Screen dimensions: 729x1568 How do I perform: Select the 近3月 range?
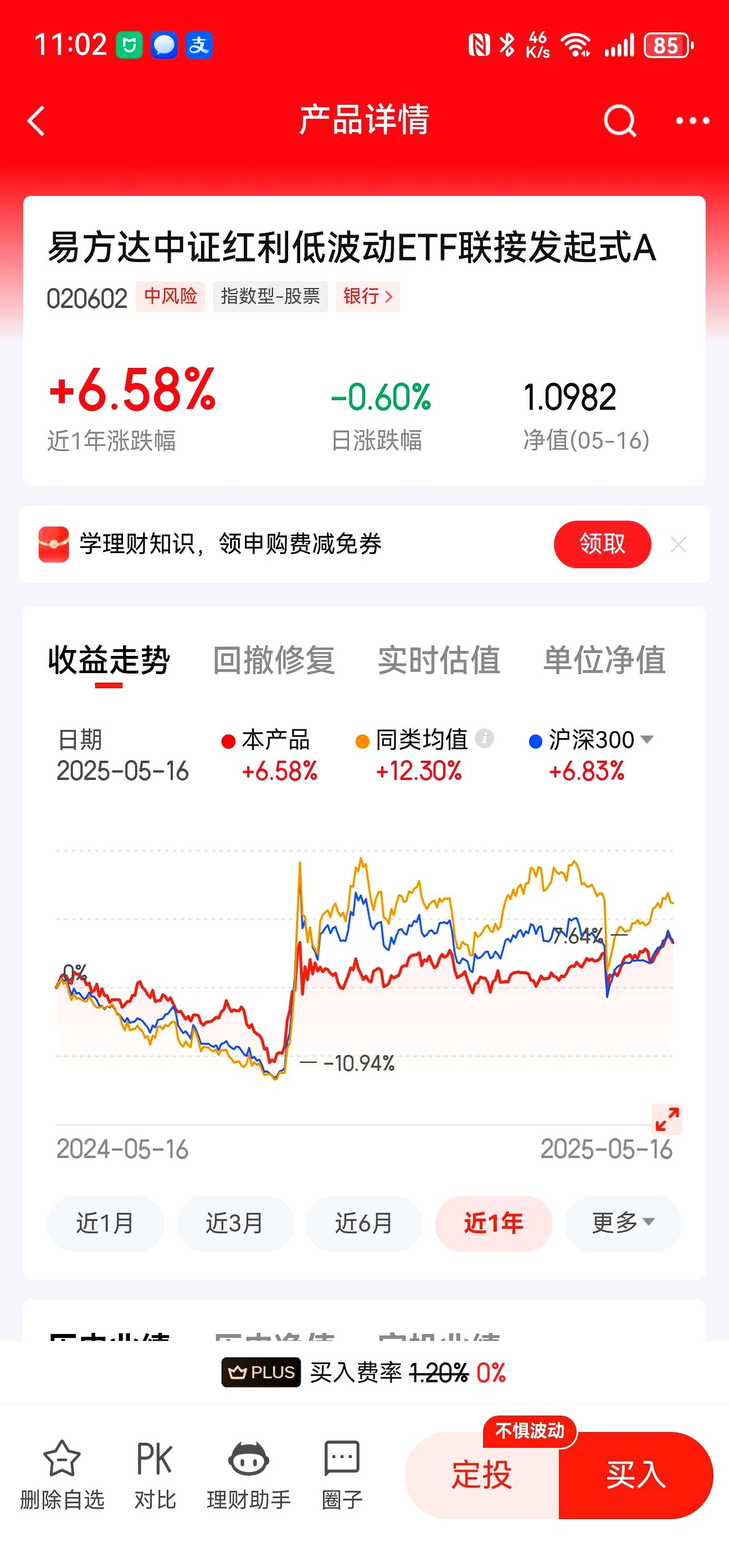point(235,1224)
